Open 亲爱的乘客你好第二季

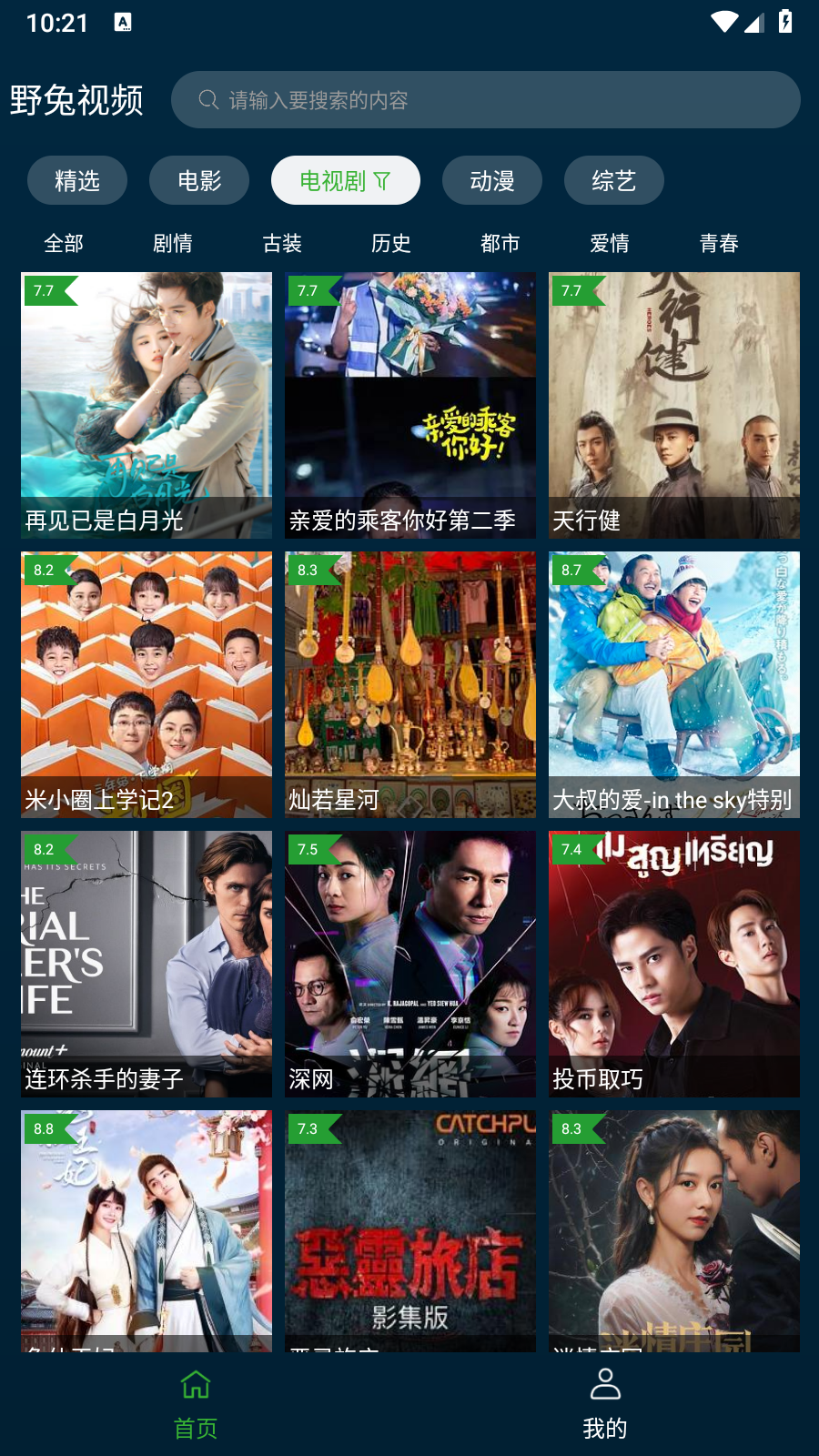[410, 405]
